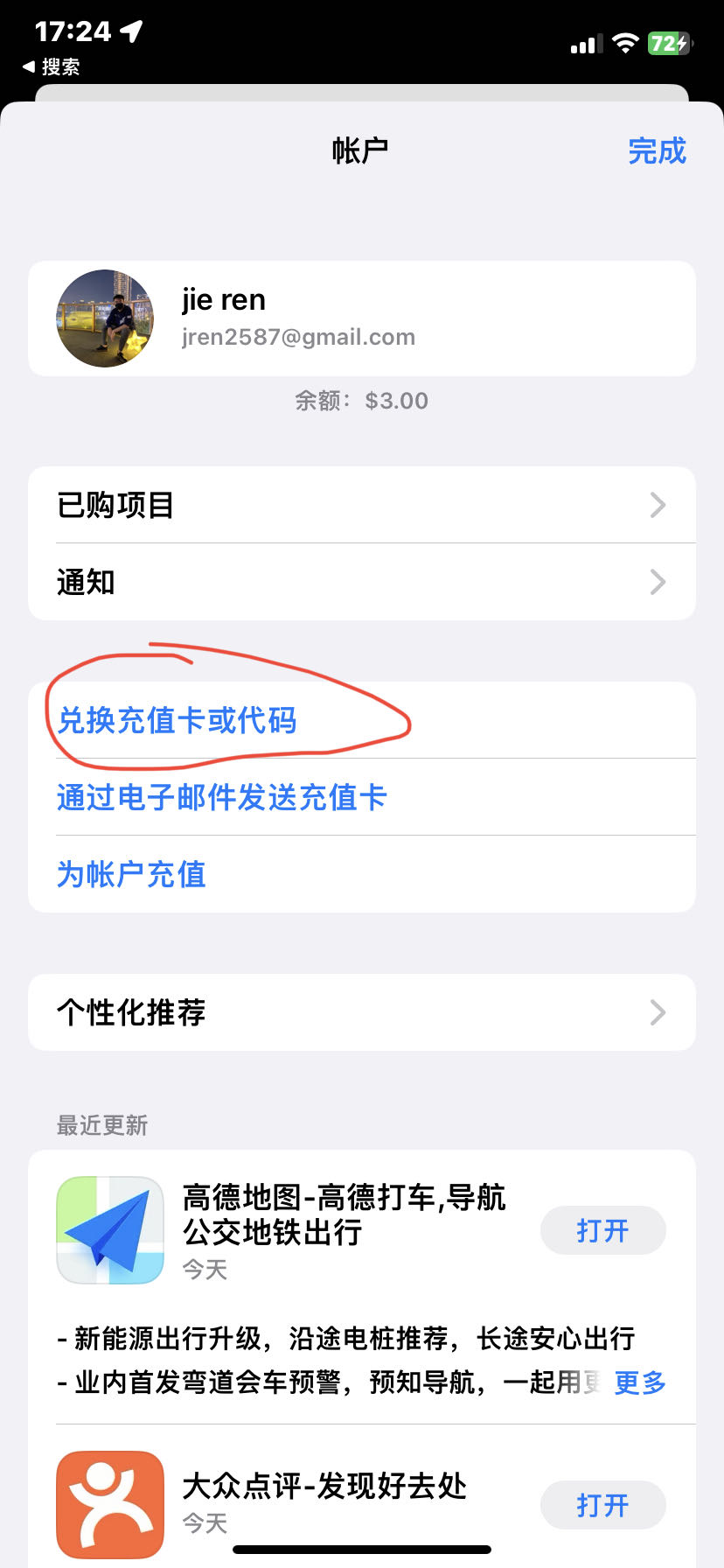Viewport: 724px width, 1568px height.
Task: Return to 搜索 via the status bar back link
Action: (52, 66)
